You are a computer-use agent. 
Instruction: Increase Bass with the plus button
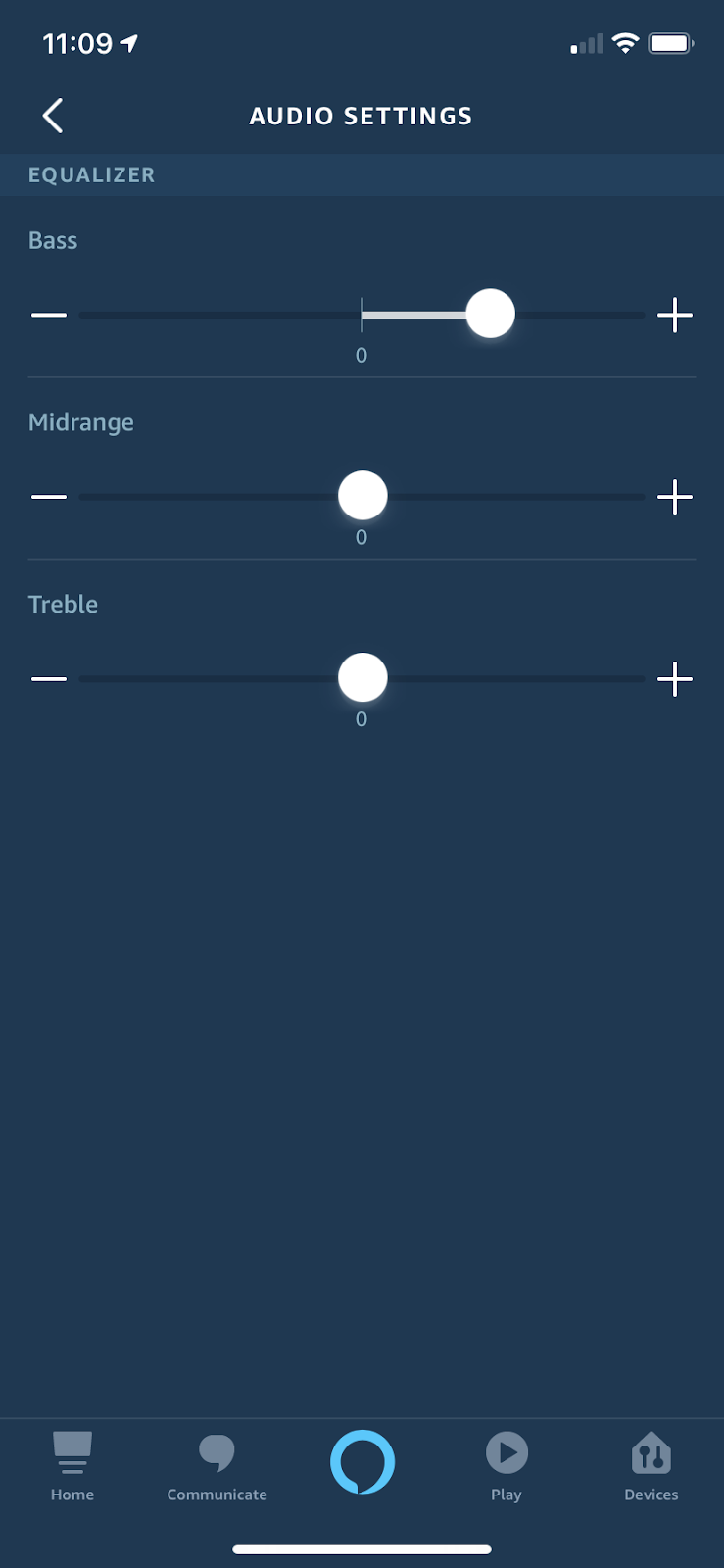(675, 315)
